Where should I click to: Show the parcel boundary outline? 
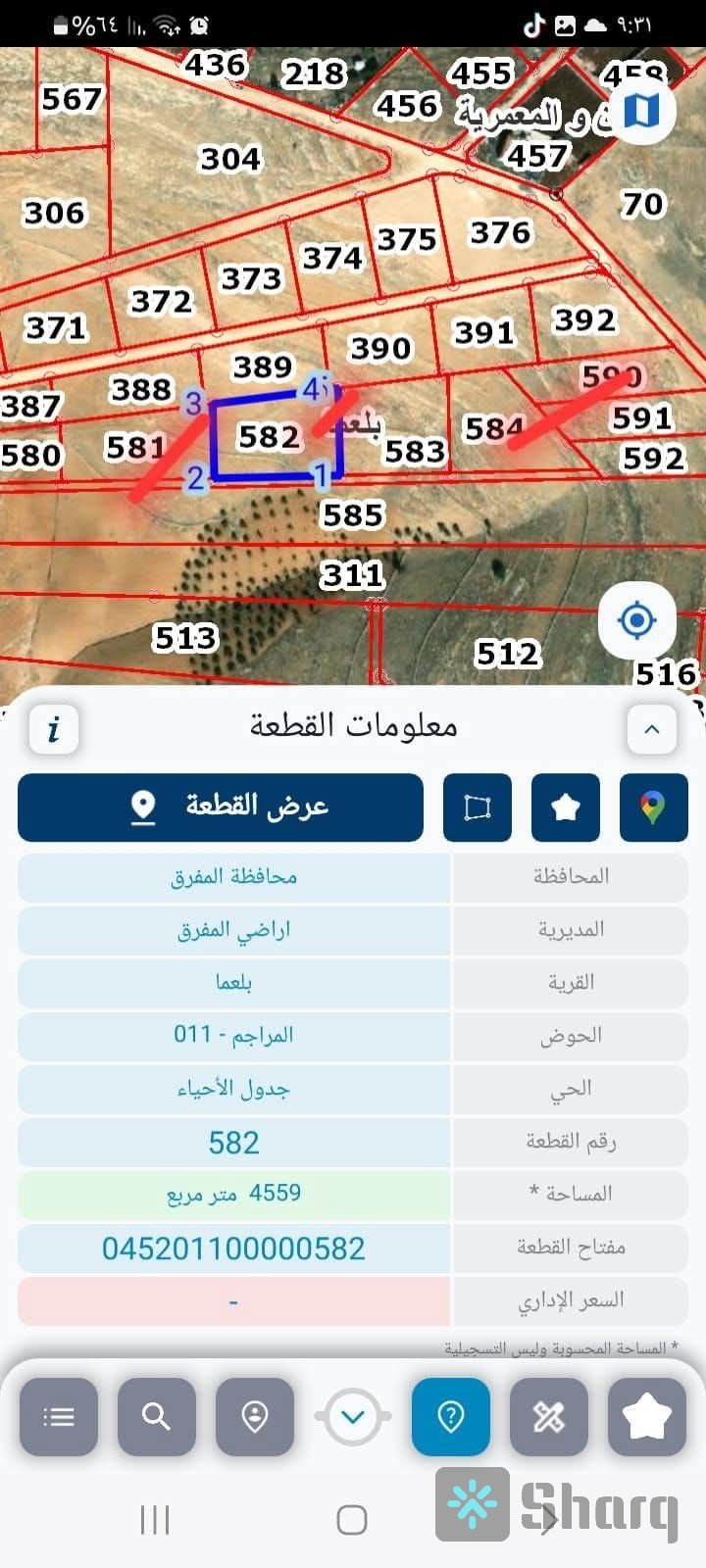[x=478, y=808]
